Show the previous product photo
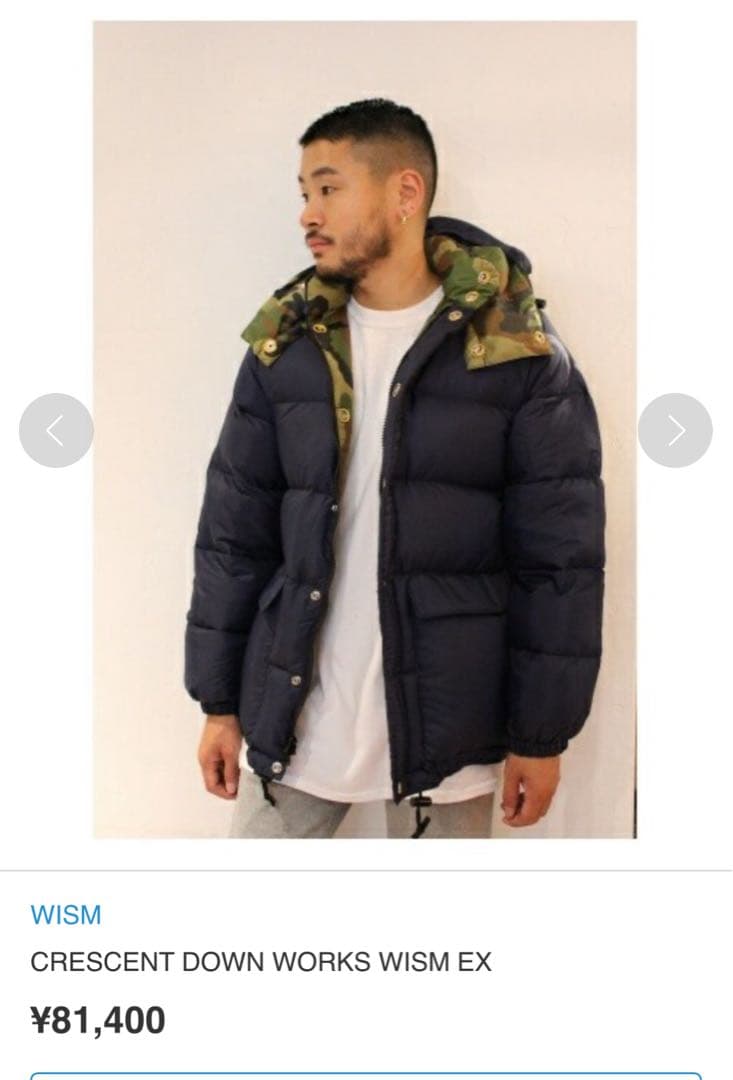733x1080 pixels. [x=56, y=430]
